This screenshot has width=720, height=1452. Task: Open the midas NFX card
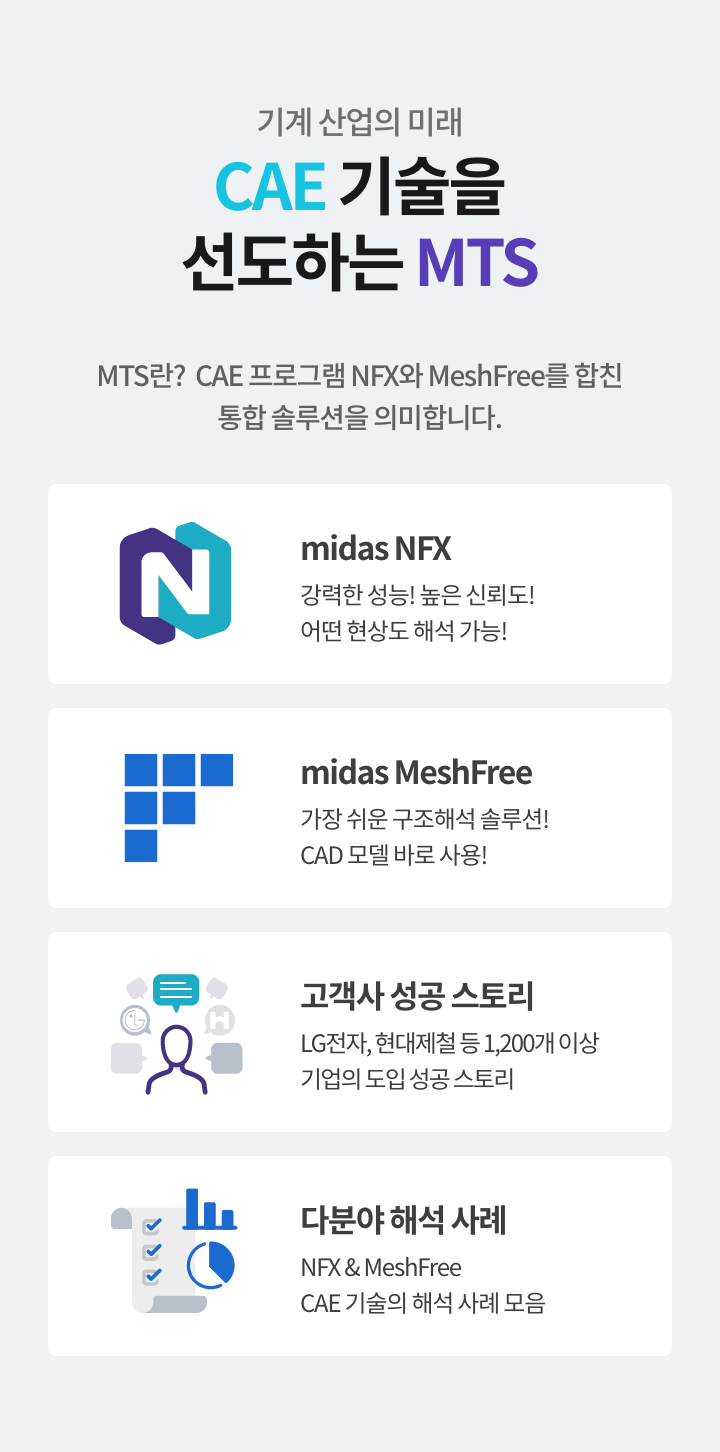point(360,584)
